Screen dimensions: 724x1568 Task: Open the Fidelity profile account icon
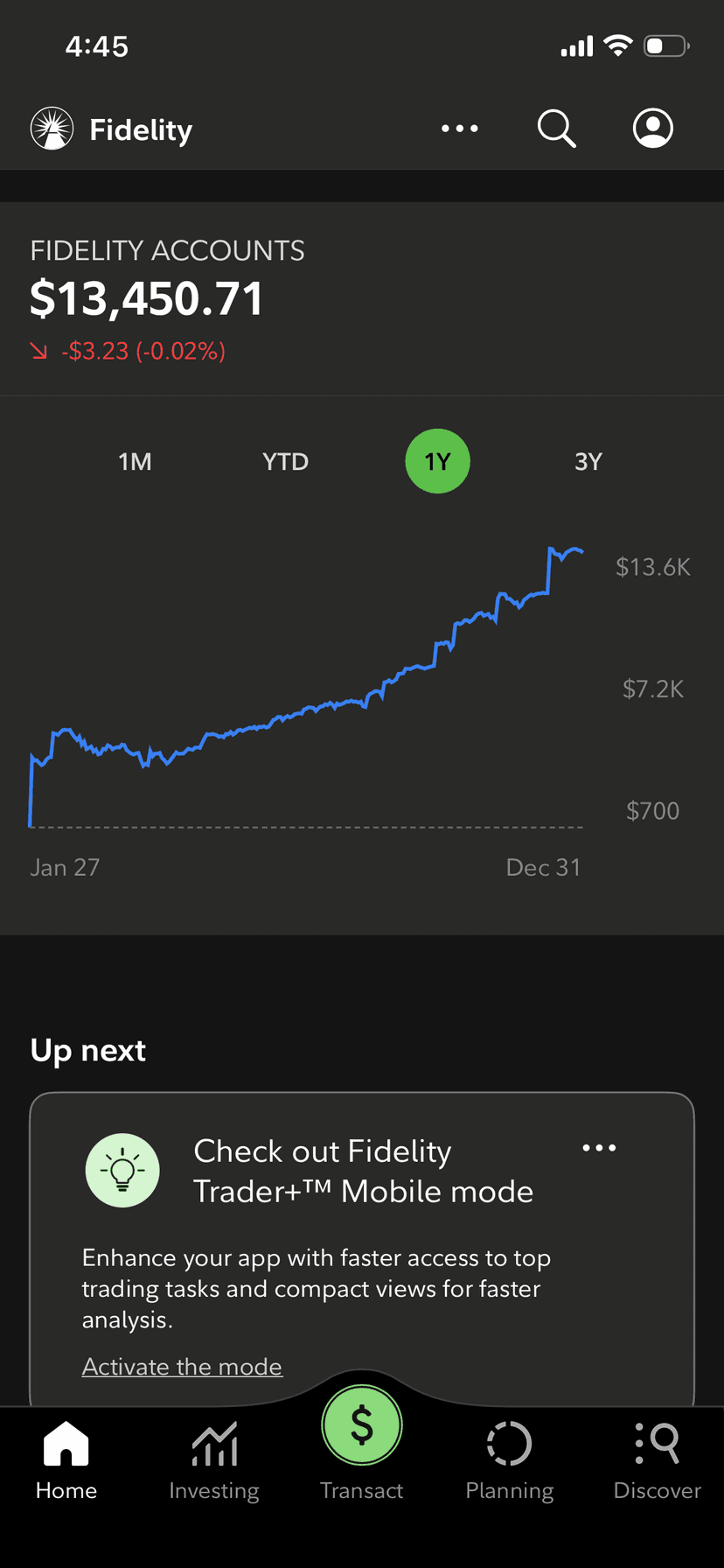point(653,128)
